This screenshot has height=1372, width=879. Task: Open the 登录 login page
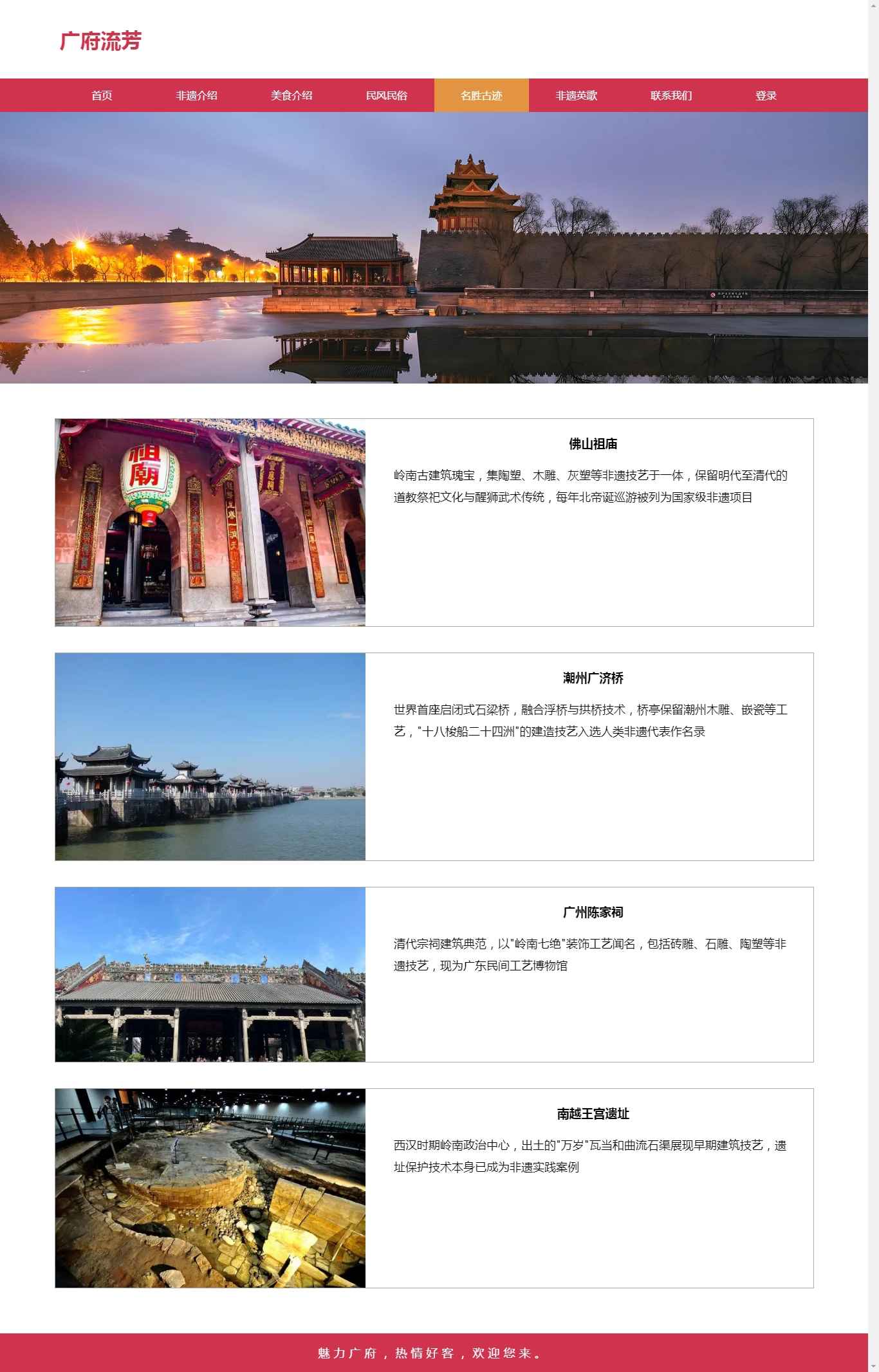click(x=766, y=95)
